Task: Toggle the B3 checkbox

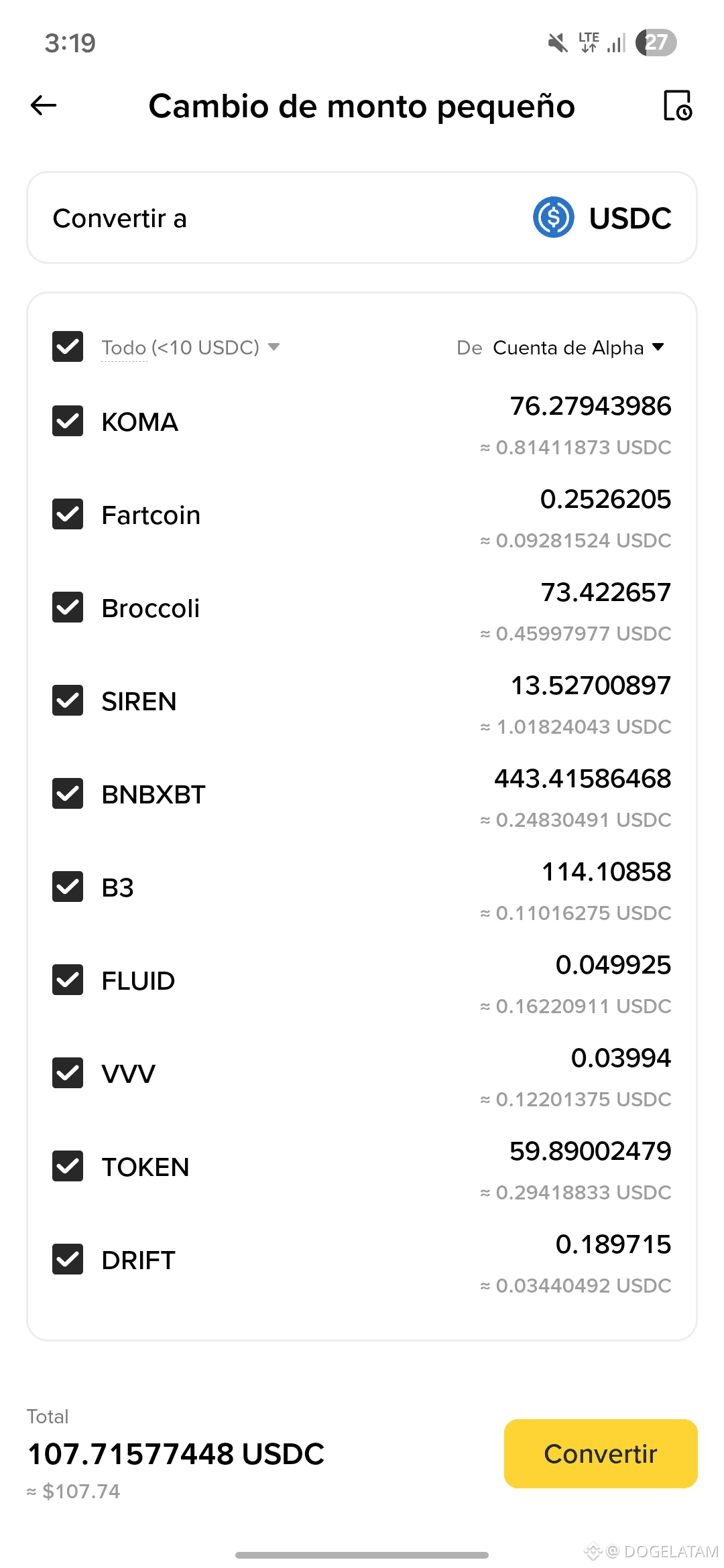Action: 68,887
